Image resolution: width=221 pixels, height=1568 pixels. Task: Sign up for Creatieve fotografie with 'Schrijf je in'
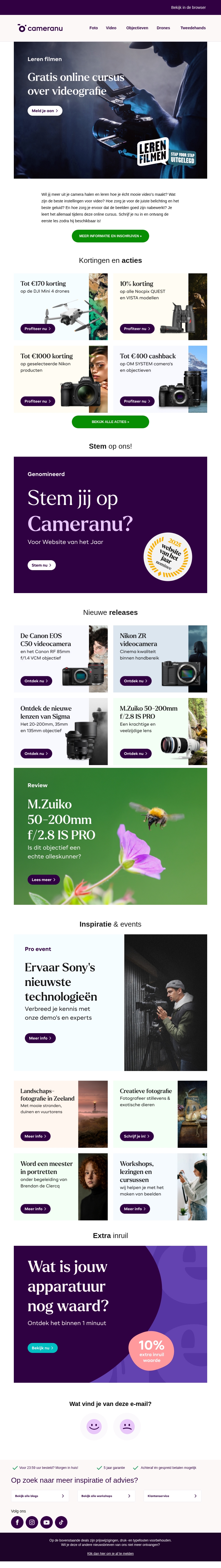136,1136
